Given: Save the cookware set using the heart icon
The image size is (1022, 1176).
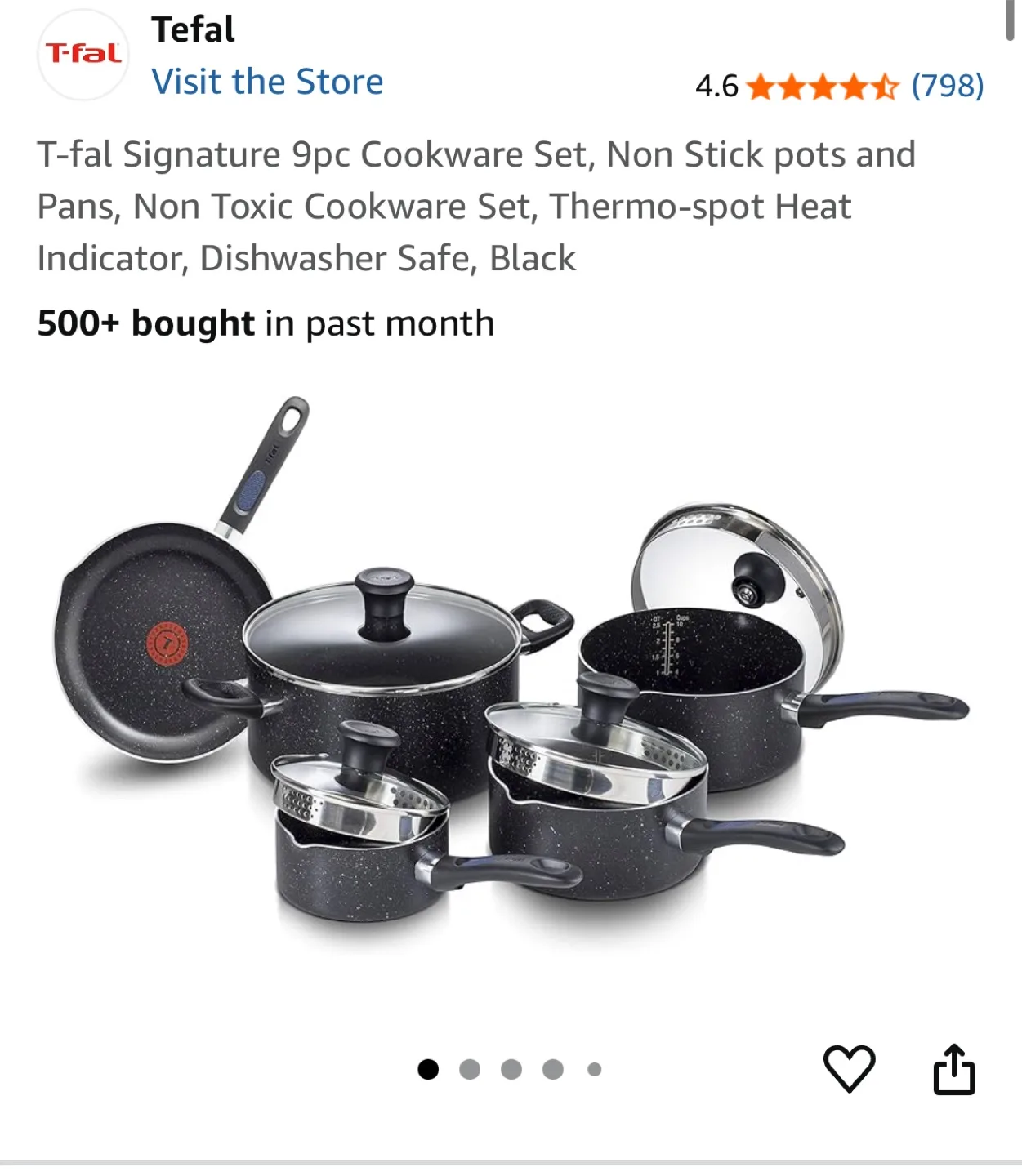Looking at the screenshot, I should point(850,1070).
